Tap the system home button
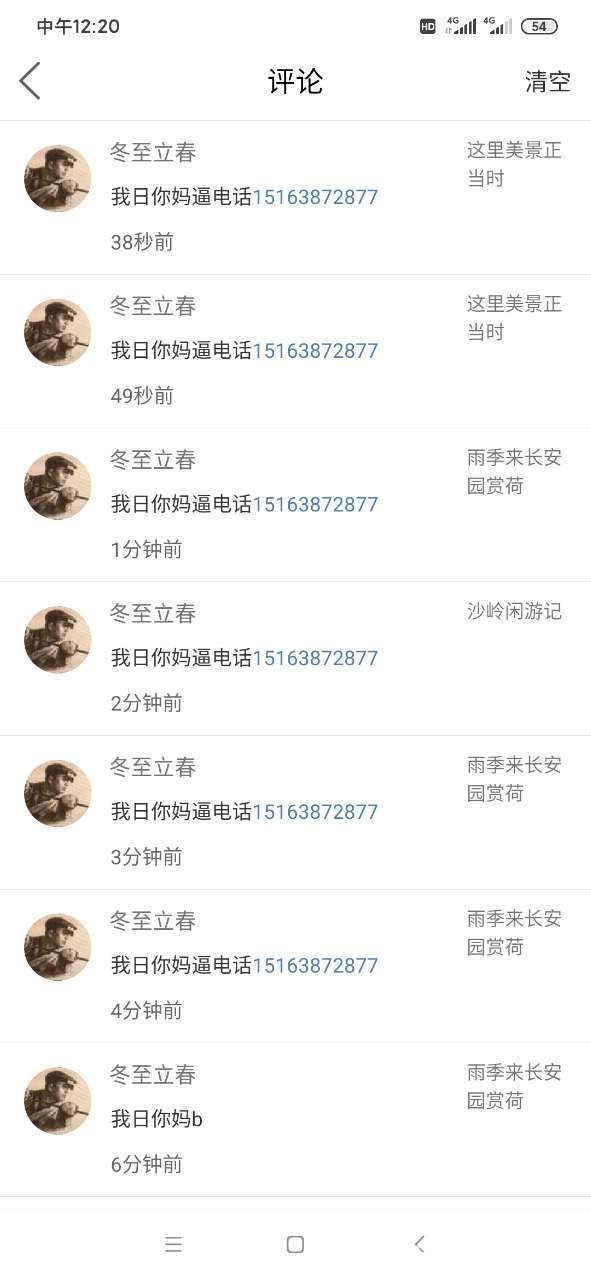Screen dimensions: 591x1280 pos(295,1244)
